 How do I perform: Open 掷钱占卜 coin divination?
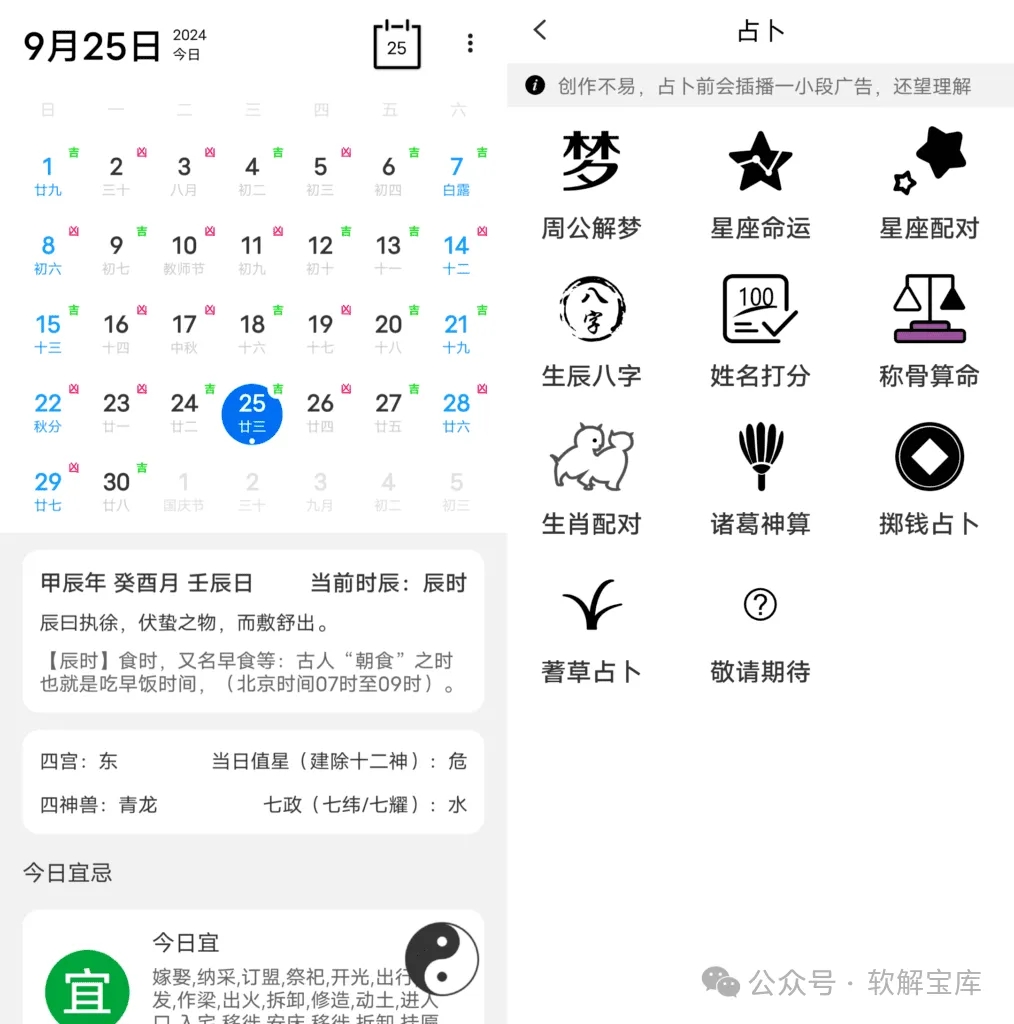click(929, 480)
